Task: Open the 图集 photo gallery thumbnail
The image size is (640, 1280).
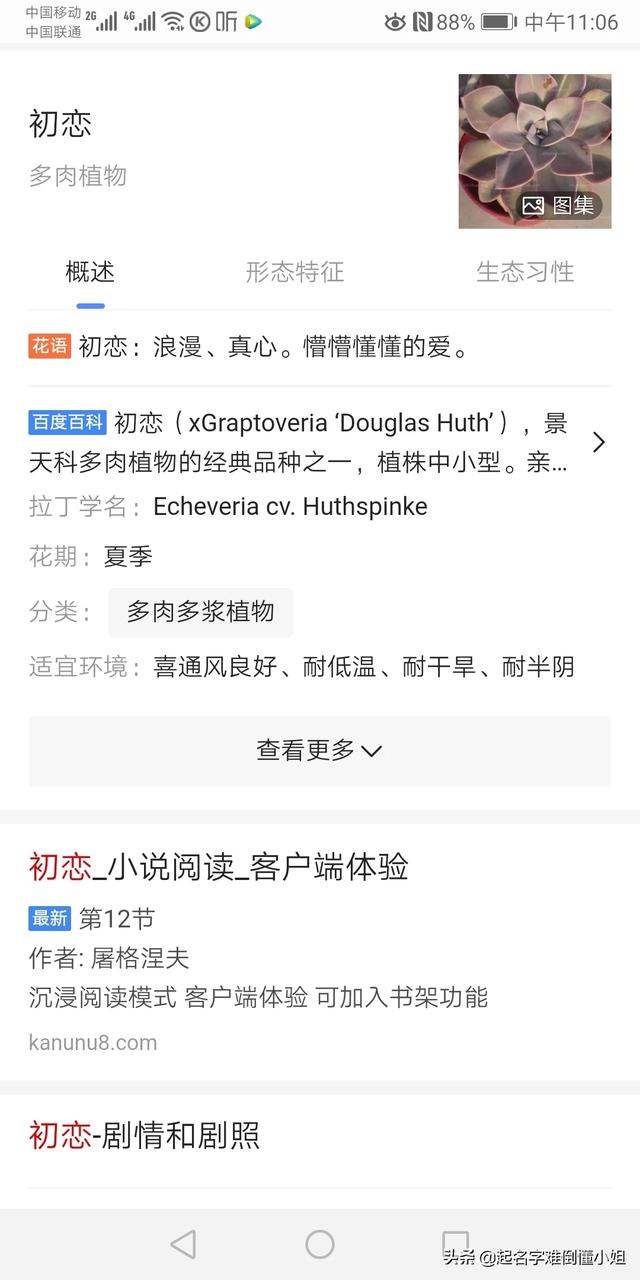Action: (x=535, y=151)
